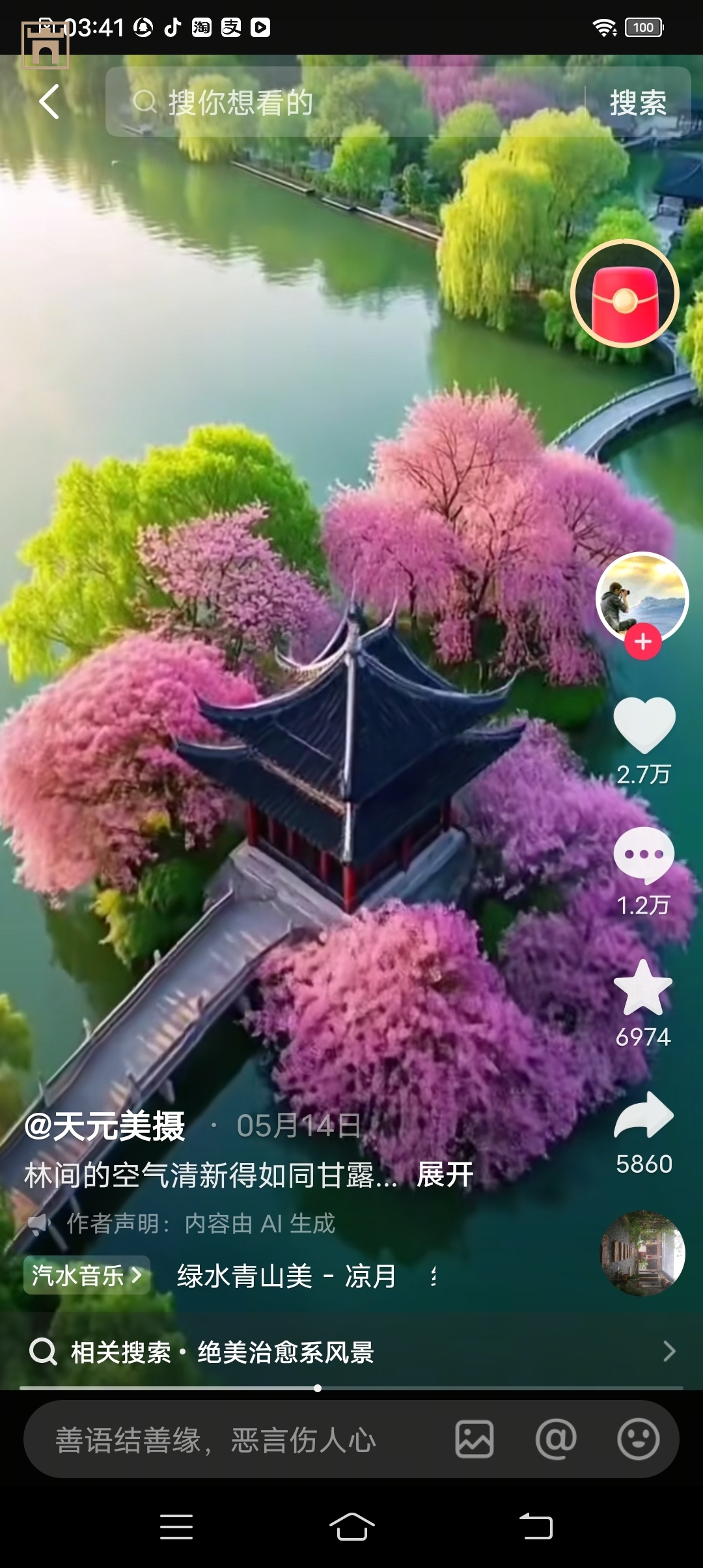Mention someone with the @ icon
703x1568 pixels.
click(556, 1440)
